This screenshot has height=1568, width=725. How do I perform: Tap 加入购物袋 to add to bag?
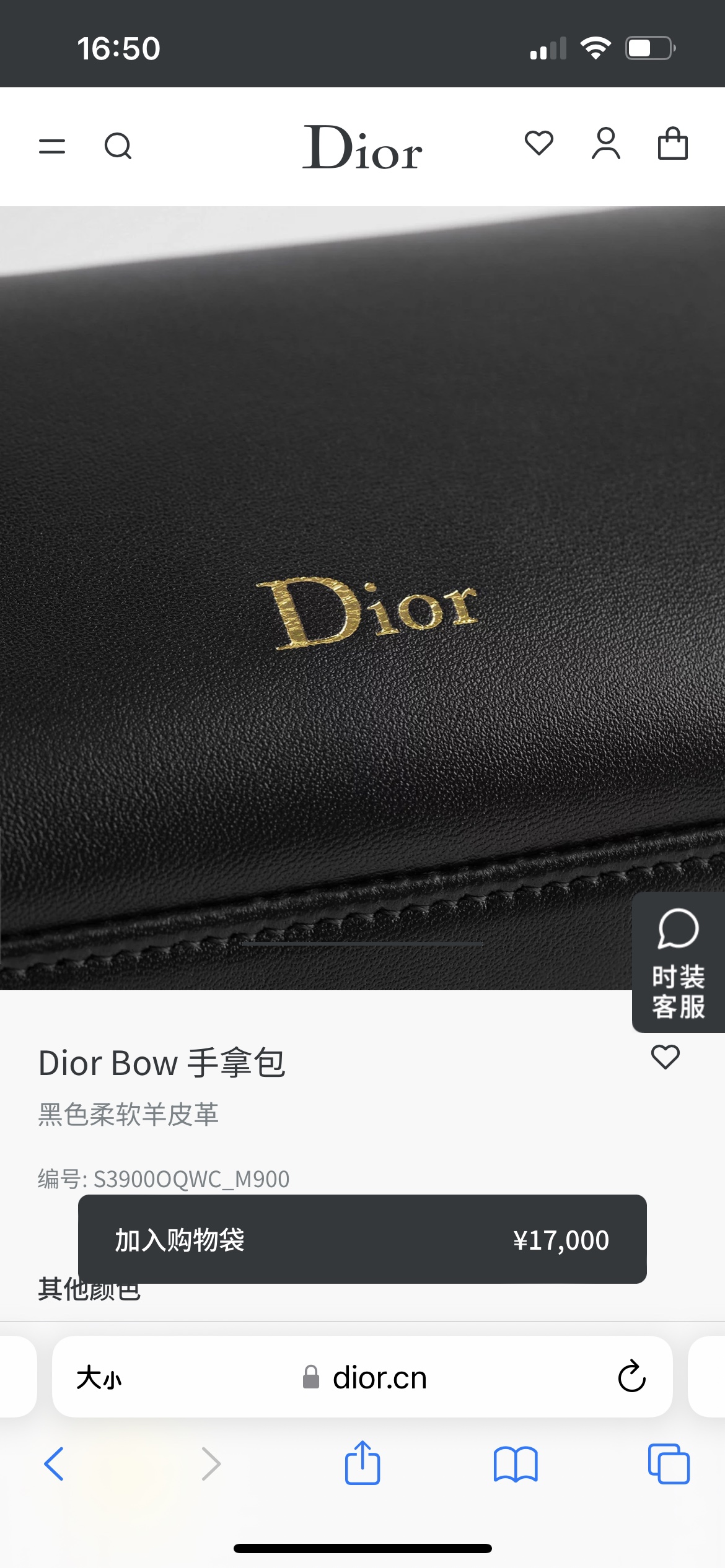tap(362, 1239)
